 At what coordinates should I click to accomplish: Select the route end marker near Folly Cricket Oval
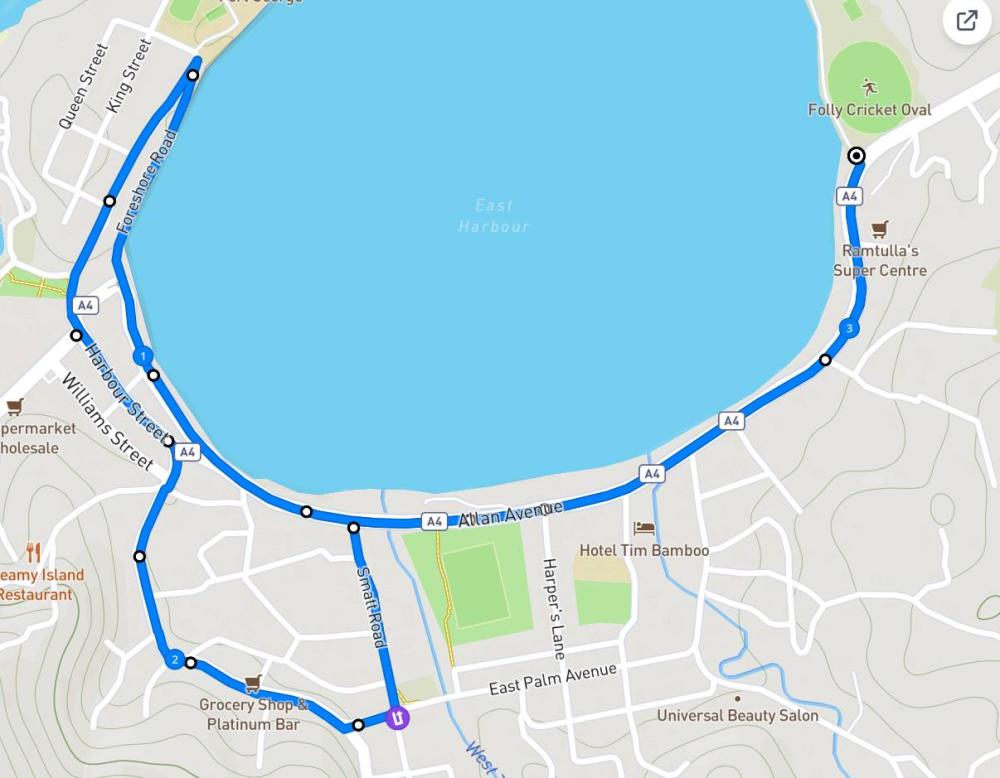tap(856, 156)
